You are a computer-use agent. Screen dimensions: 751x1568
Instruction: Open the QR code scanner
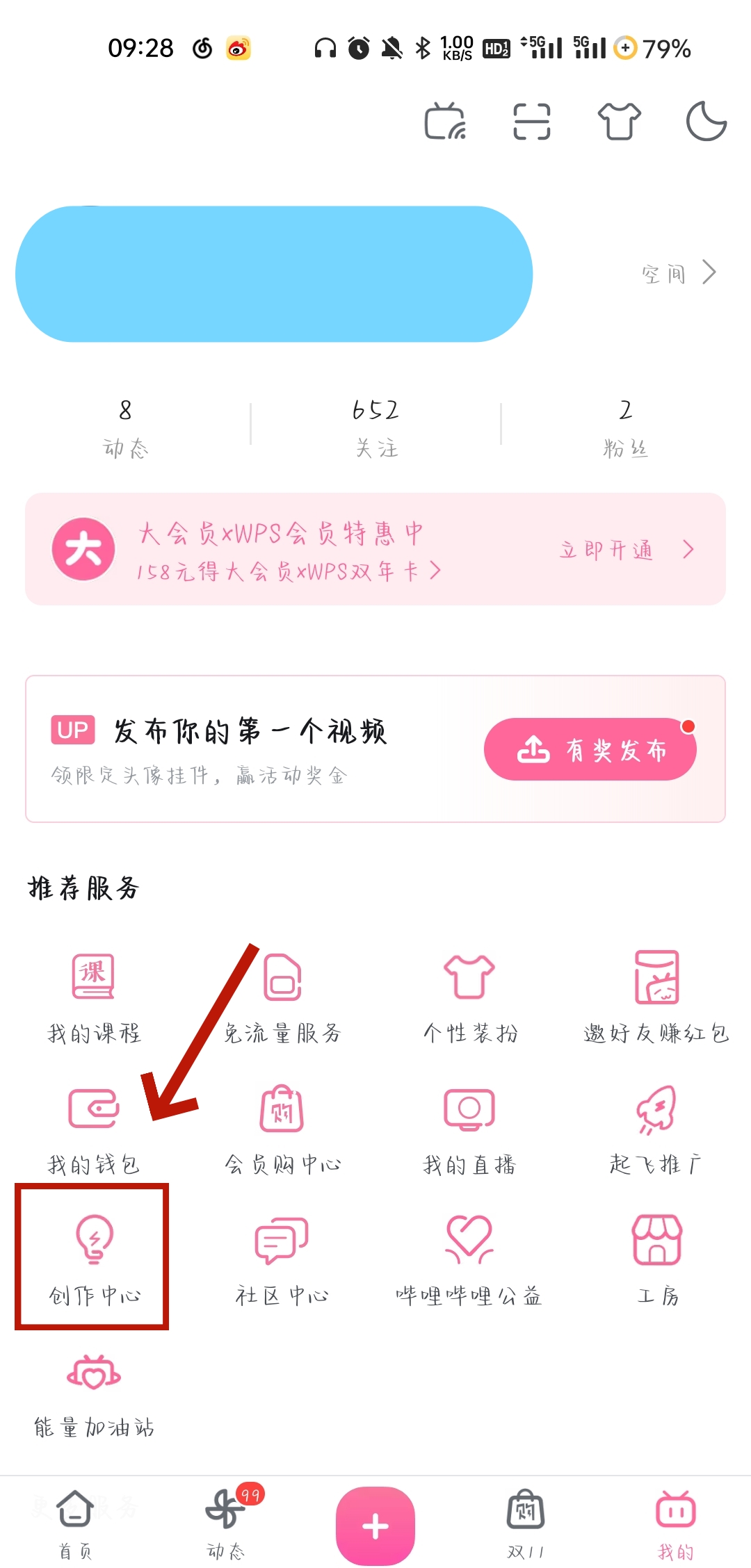coord(532,122)
